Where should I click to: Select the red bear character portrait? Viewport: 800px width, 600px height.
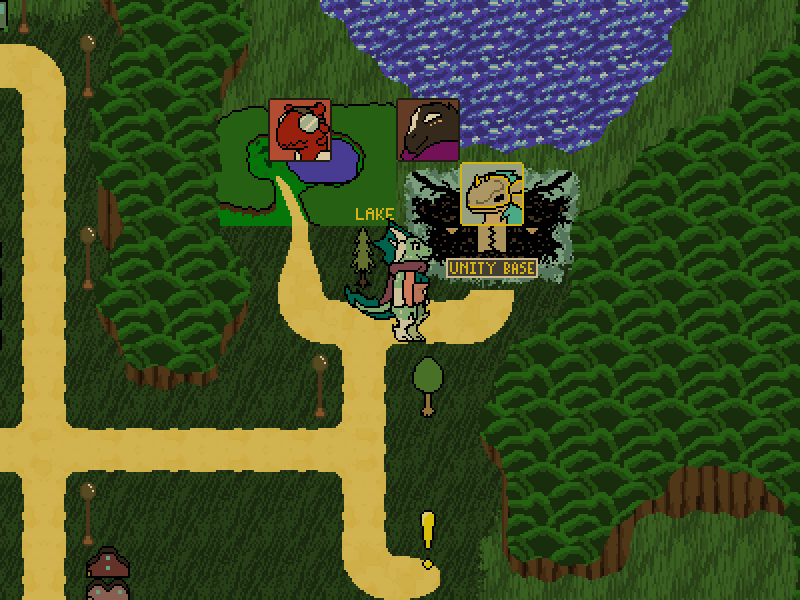[299, 130]
